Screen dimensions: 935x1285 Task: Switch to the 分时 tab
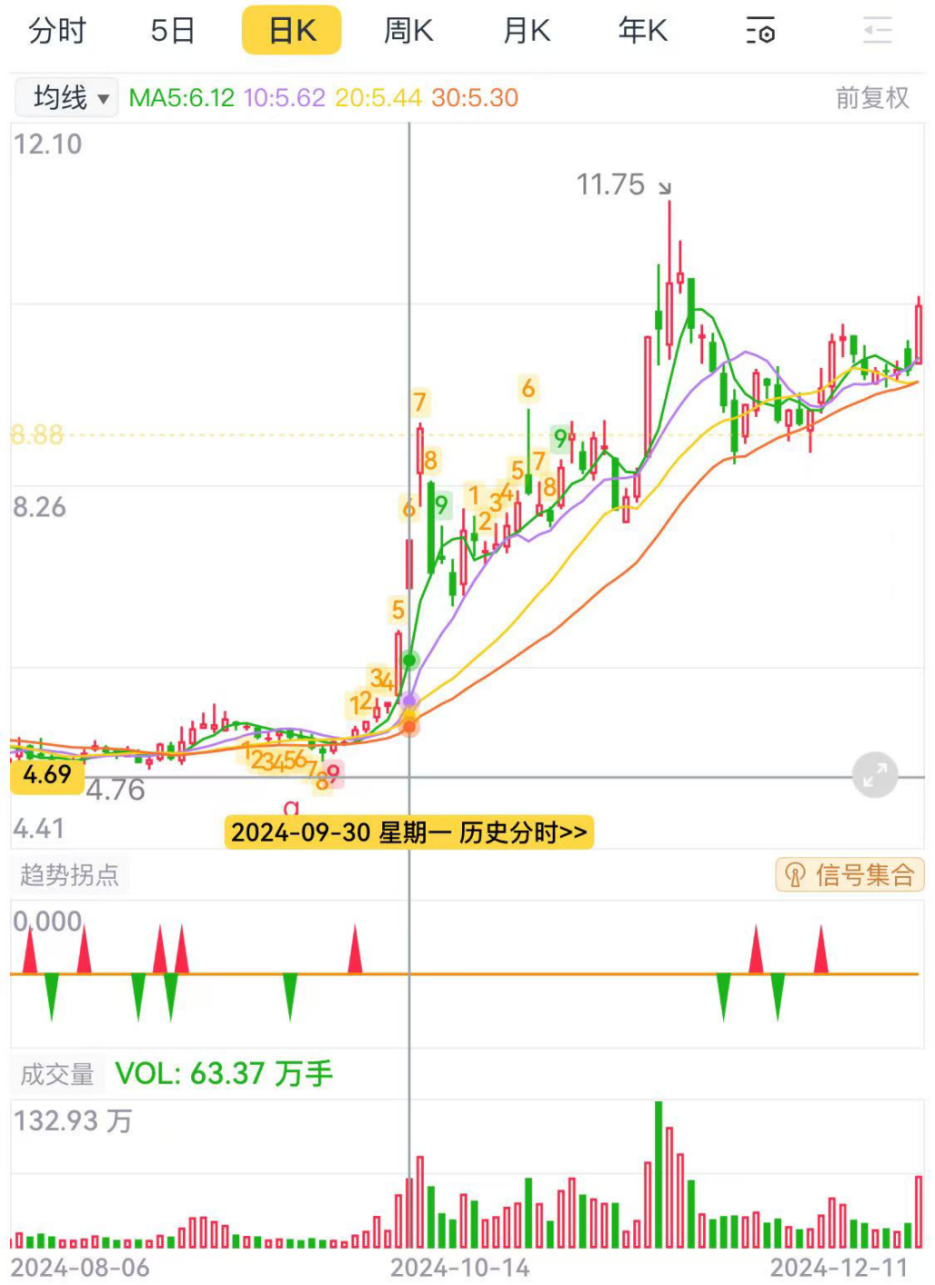click(55, 31)
